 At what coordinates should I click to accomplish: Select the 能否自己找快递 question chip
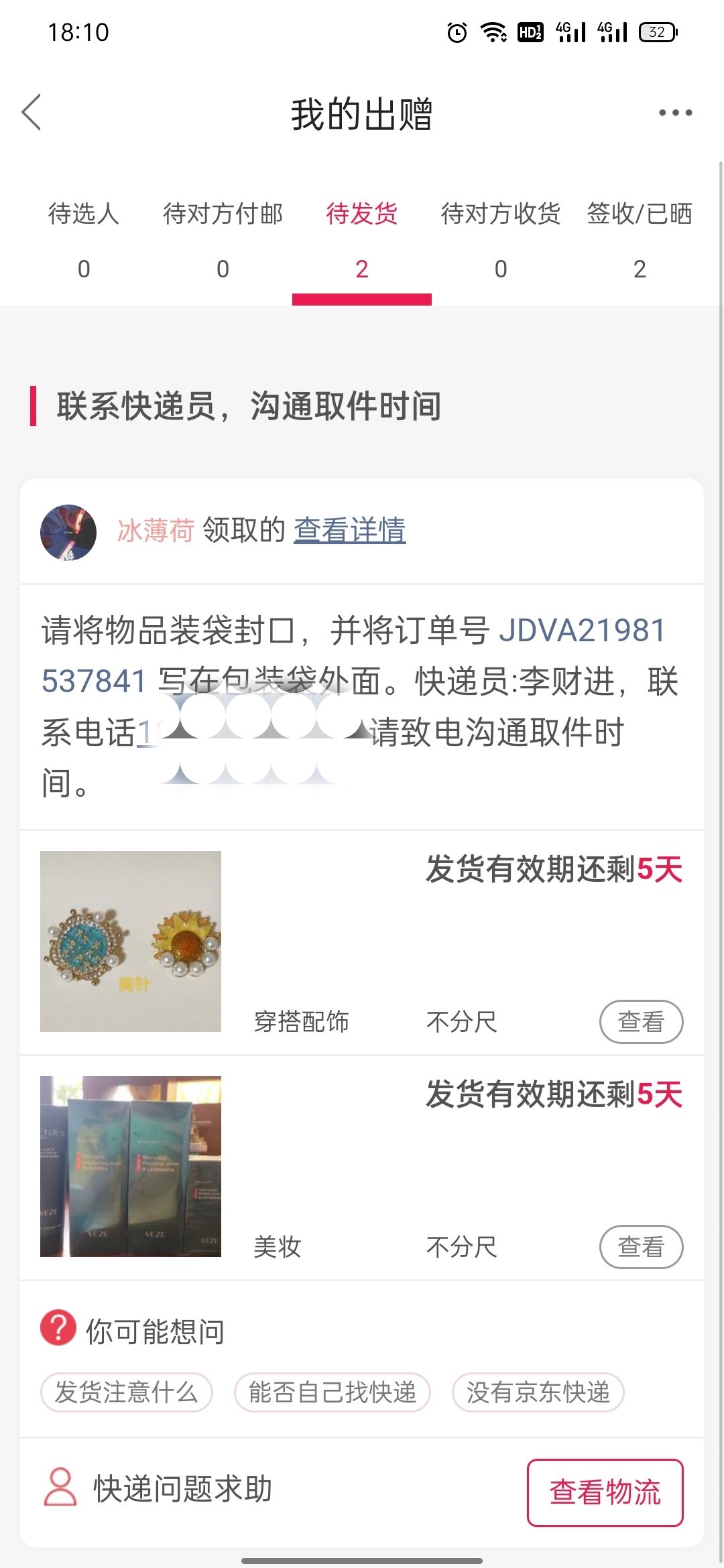(x=333, y=1392)
